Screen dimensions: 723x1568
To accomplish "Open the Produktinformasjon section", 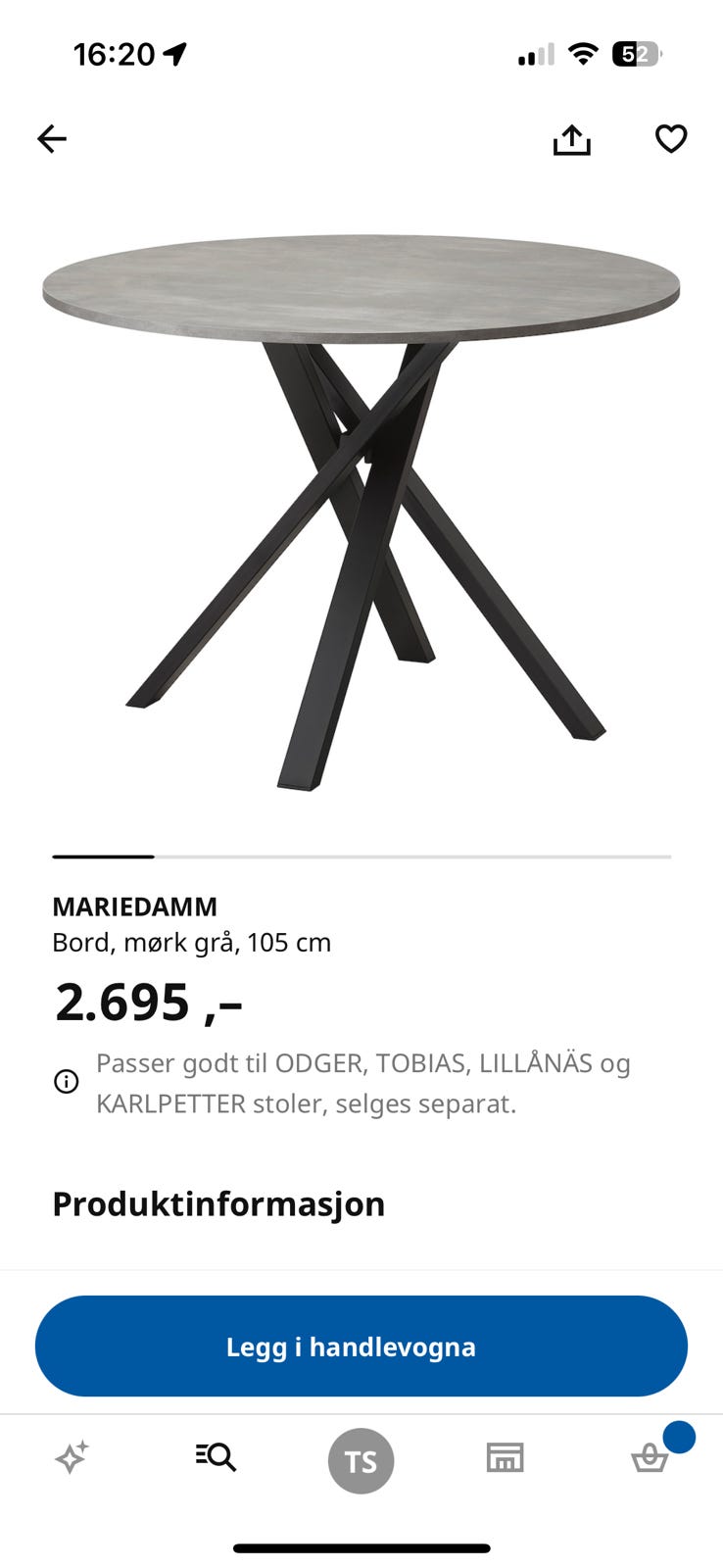I will pos(218,1203).
